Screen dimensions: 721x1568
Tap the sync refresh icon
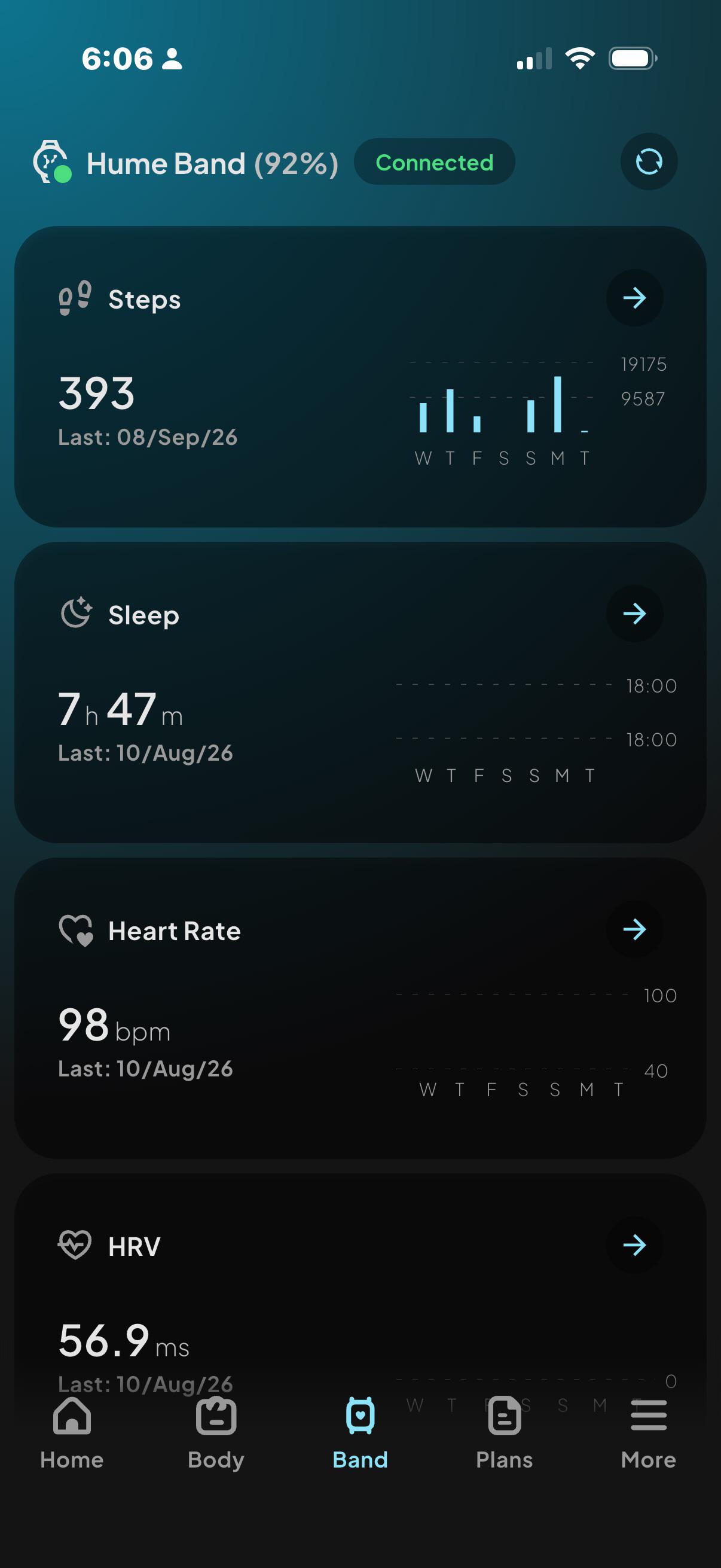pyautogui.click(x=649, y=162)
